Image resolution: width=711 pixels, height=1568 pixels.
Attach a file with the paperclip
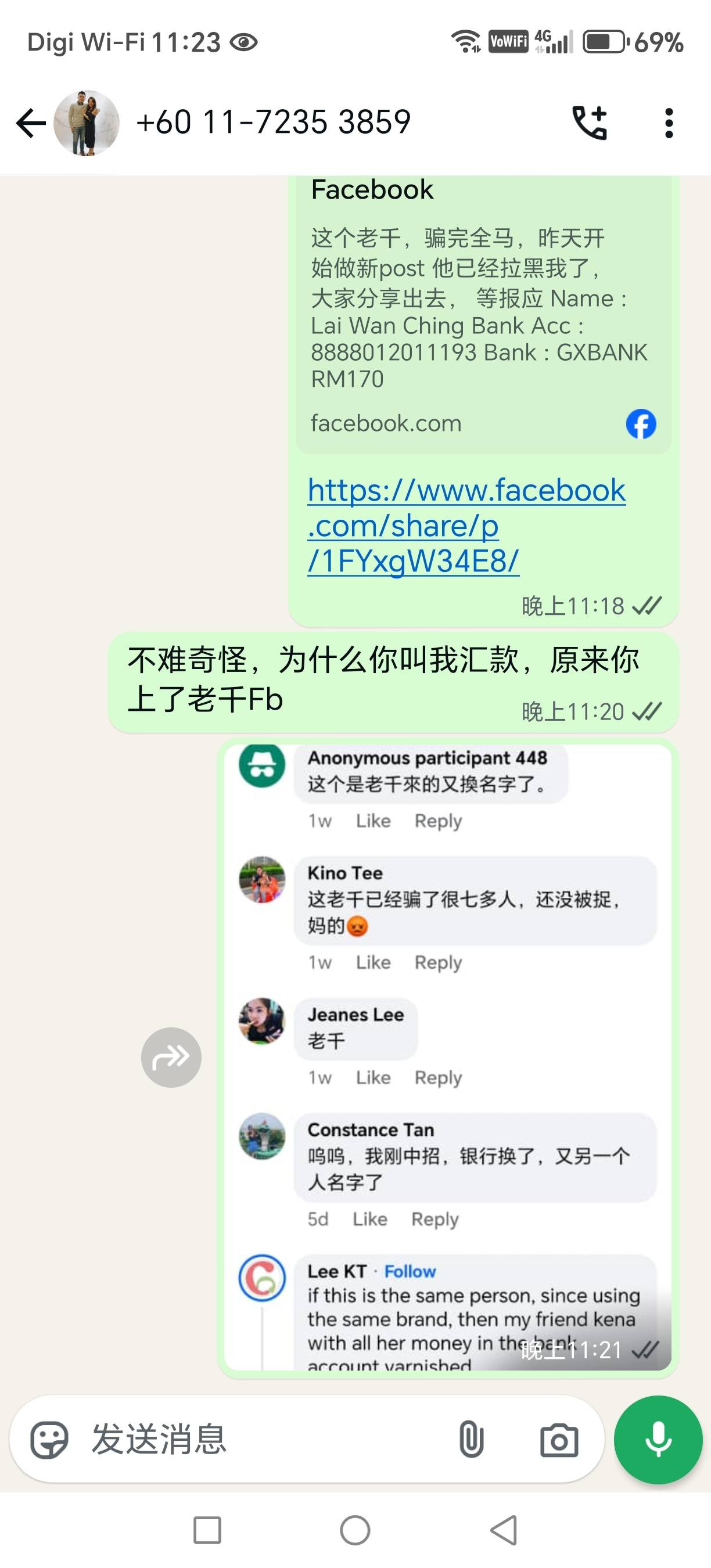(471, 1440)
